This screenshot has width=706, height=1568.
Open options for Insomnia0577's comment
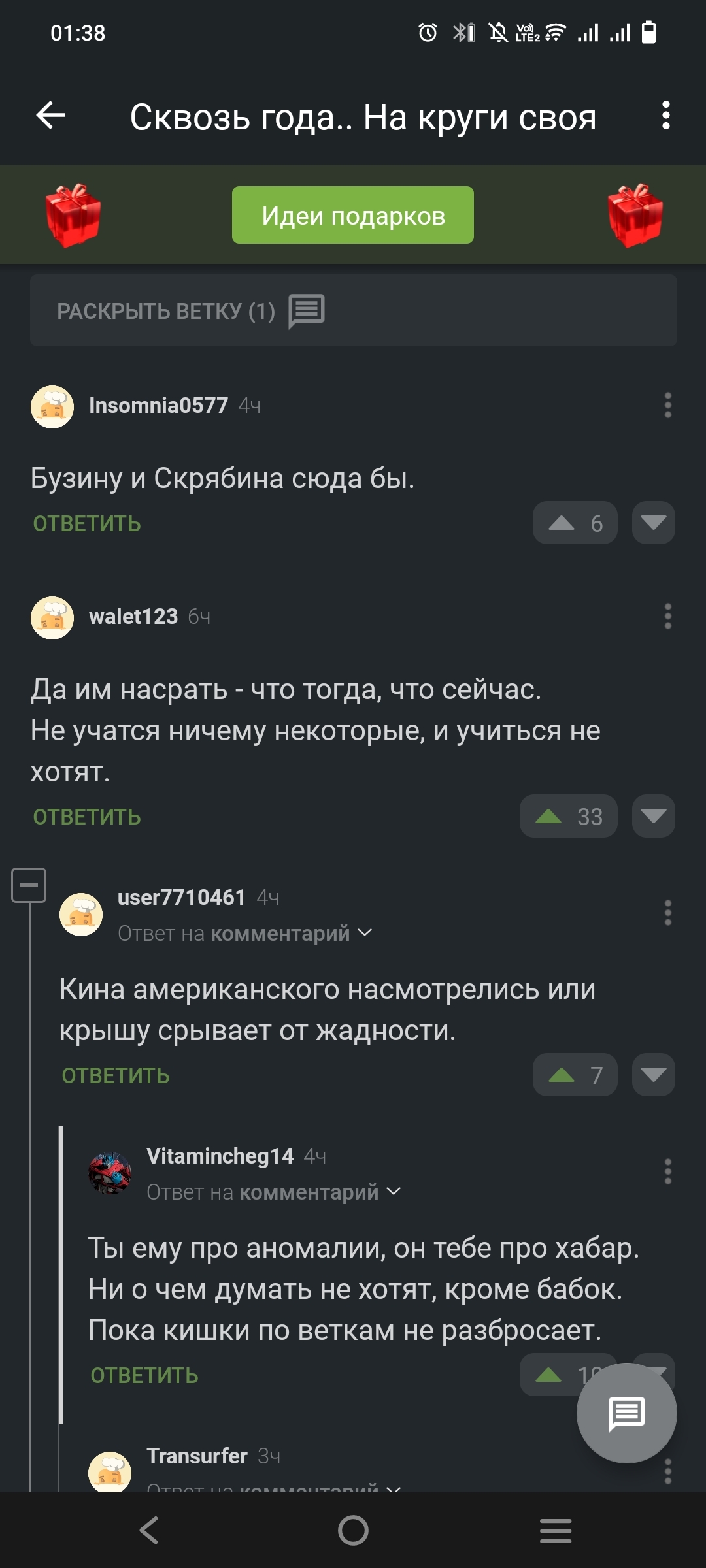tap(667, 406)
